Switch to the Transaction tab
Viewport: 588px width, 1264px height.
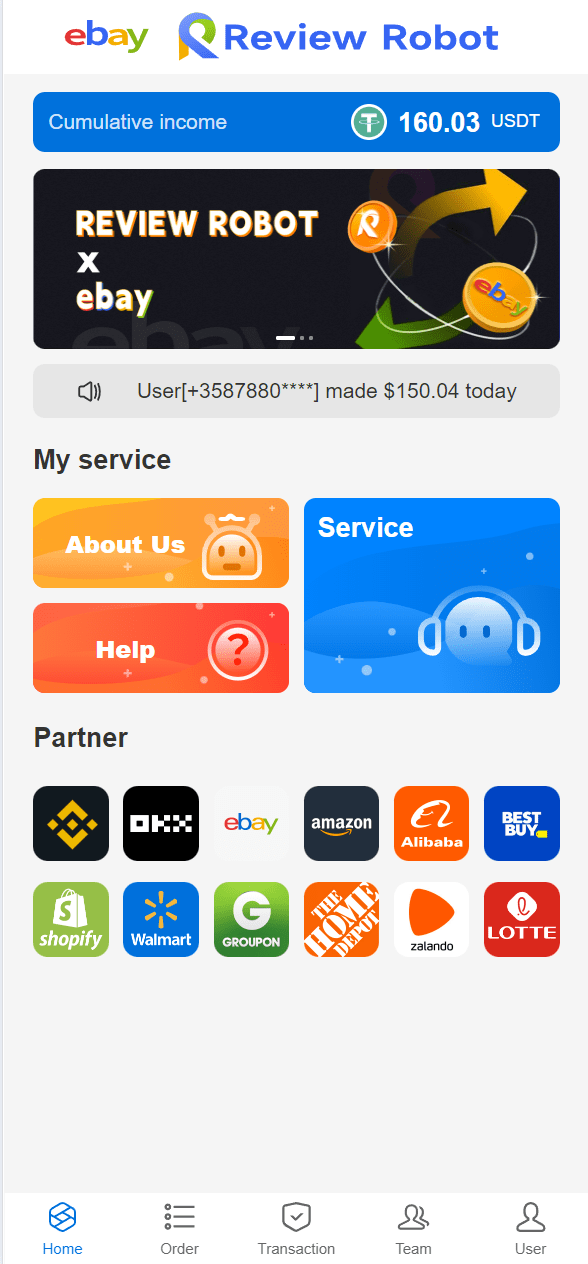(x=296, y=1229)
